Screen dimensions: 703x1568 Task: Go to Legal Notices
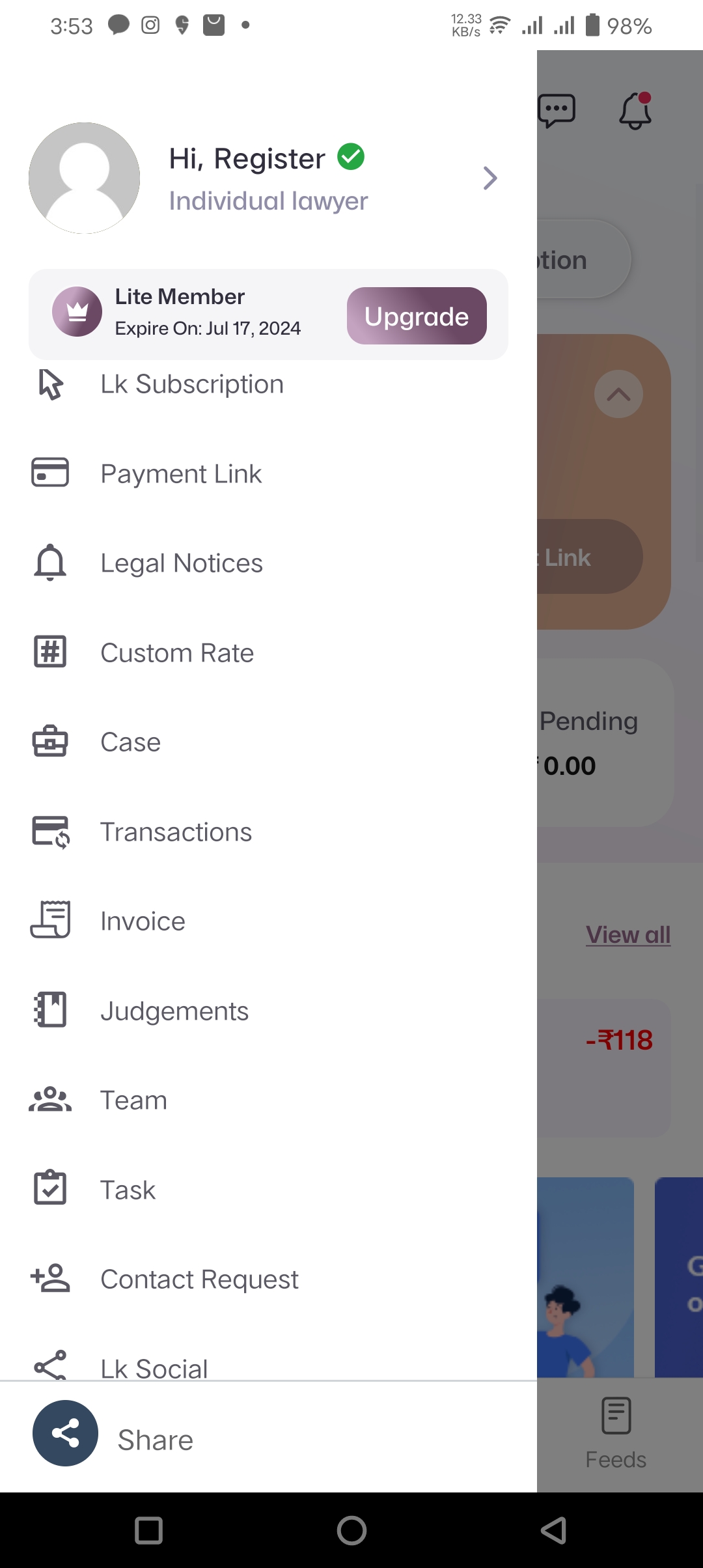tap(181, 563)
